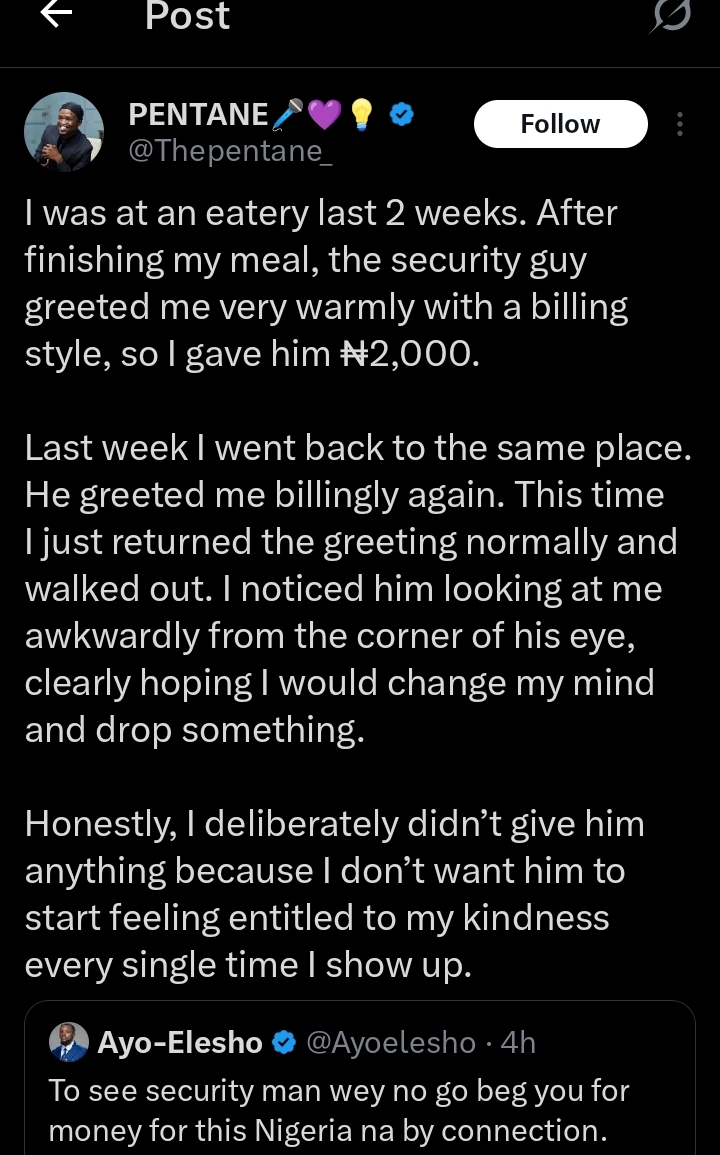Tap the Grok icon in the top bar
The width and height of the screenshot is (720, 1155).
(670, 17)
